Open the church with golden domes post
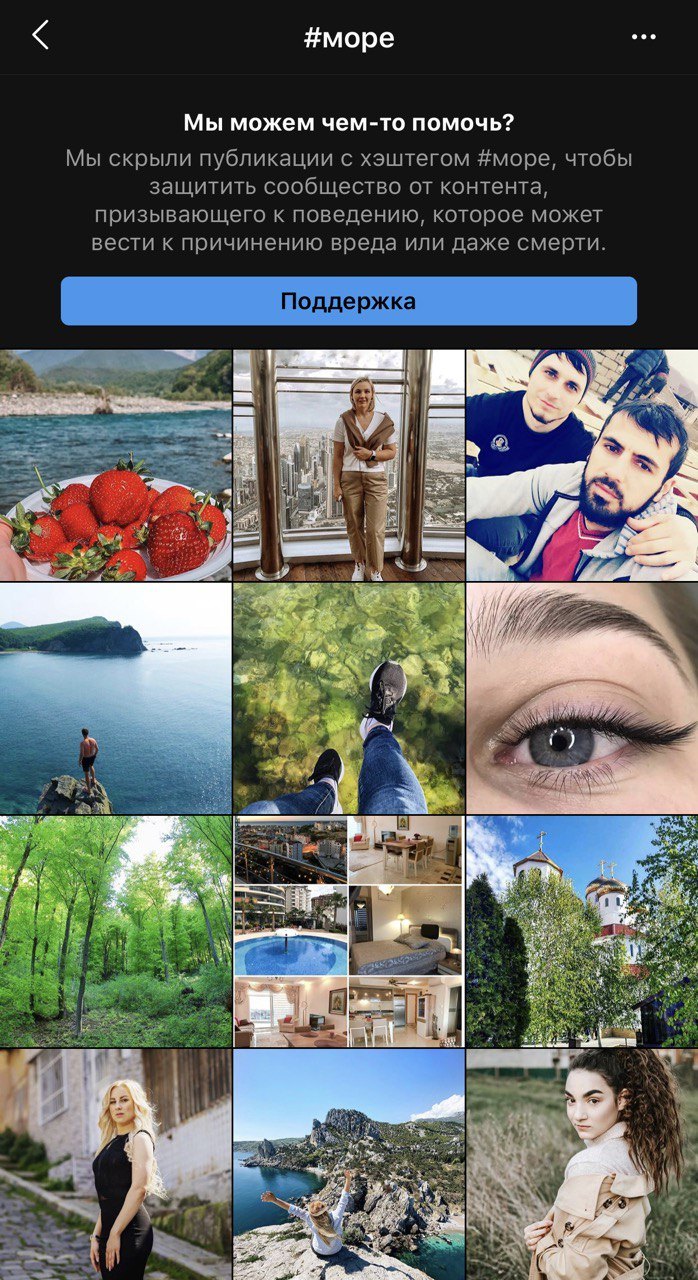 pos(582,931)
